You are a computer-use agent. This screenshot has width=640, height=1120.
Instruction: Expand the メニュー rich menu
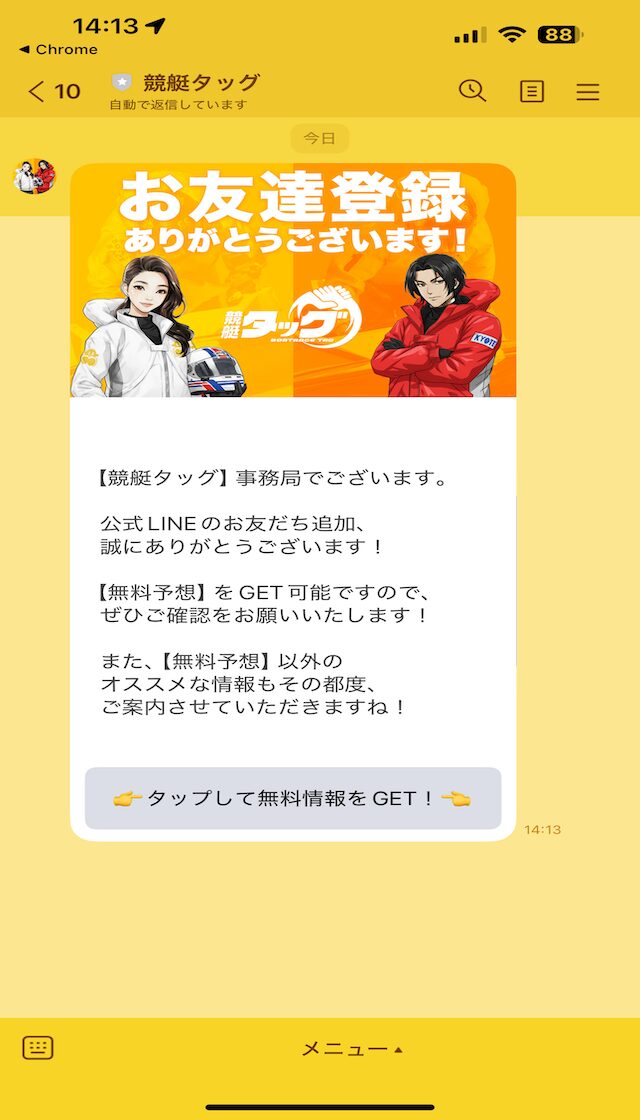(352, 1049)
